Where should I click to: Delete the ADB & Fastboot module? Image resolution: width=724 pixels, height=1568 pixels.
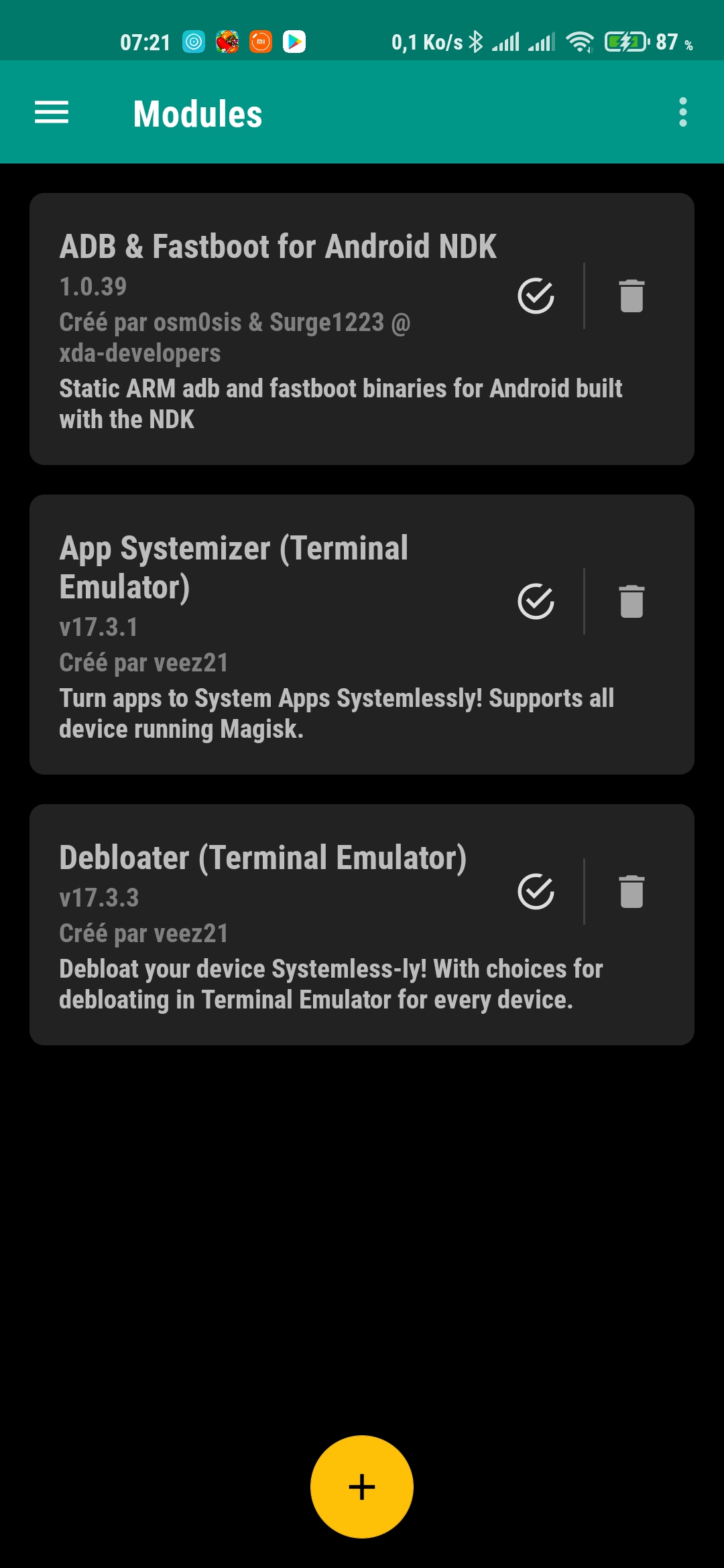point(631,296)
